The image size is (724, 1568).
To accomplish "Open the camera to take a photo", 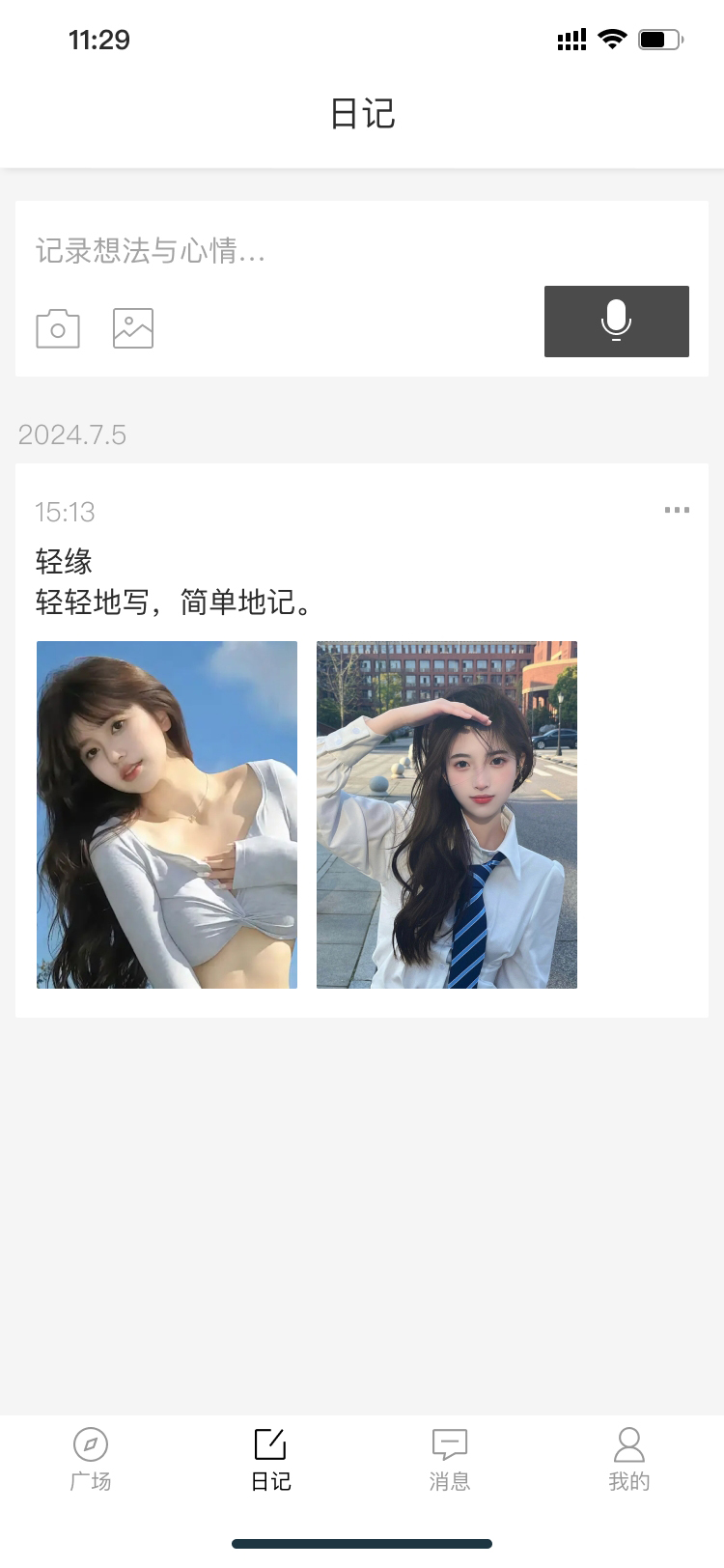I will tap(58, 328).
